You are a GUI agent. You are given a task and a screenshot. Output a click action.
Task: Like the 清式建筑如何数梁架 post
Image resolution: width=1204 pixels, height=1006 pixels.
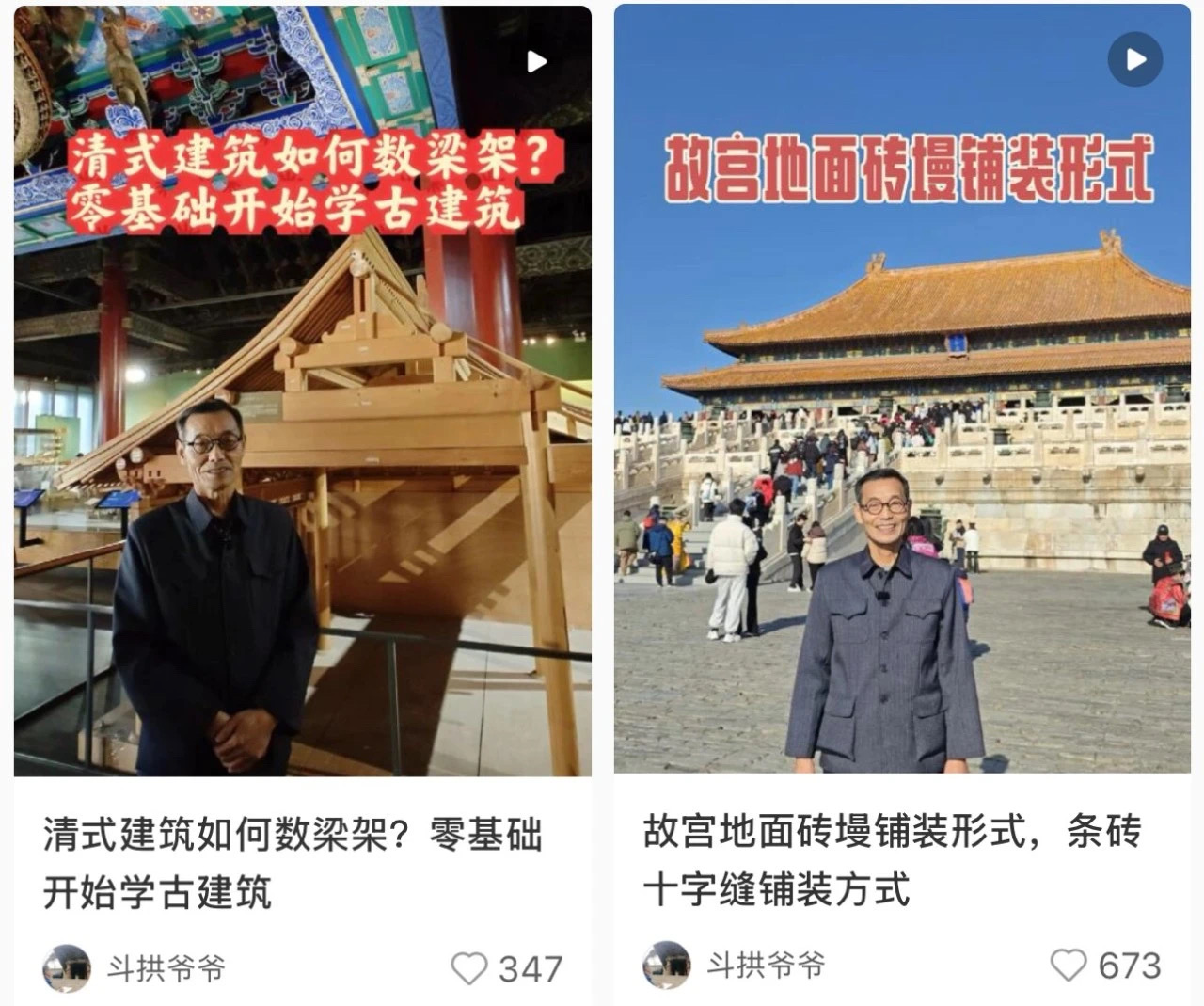click(469, 968)
